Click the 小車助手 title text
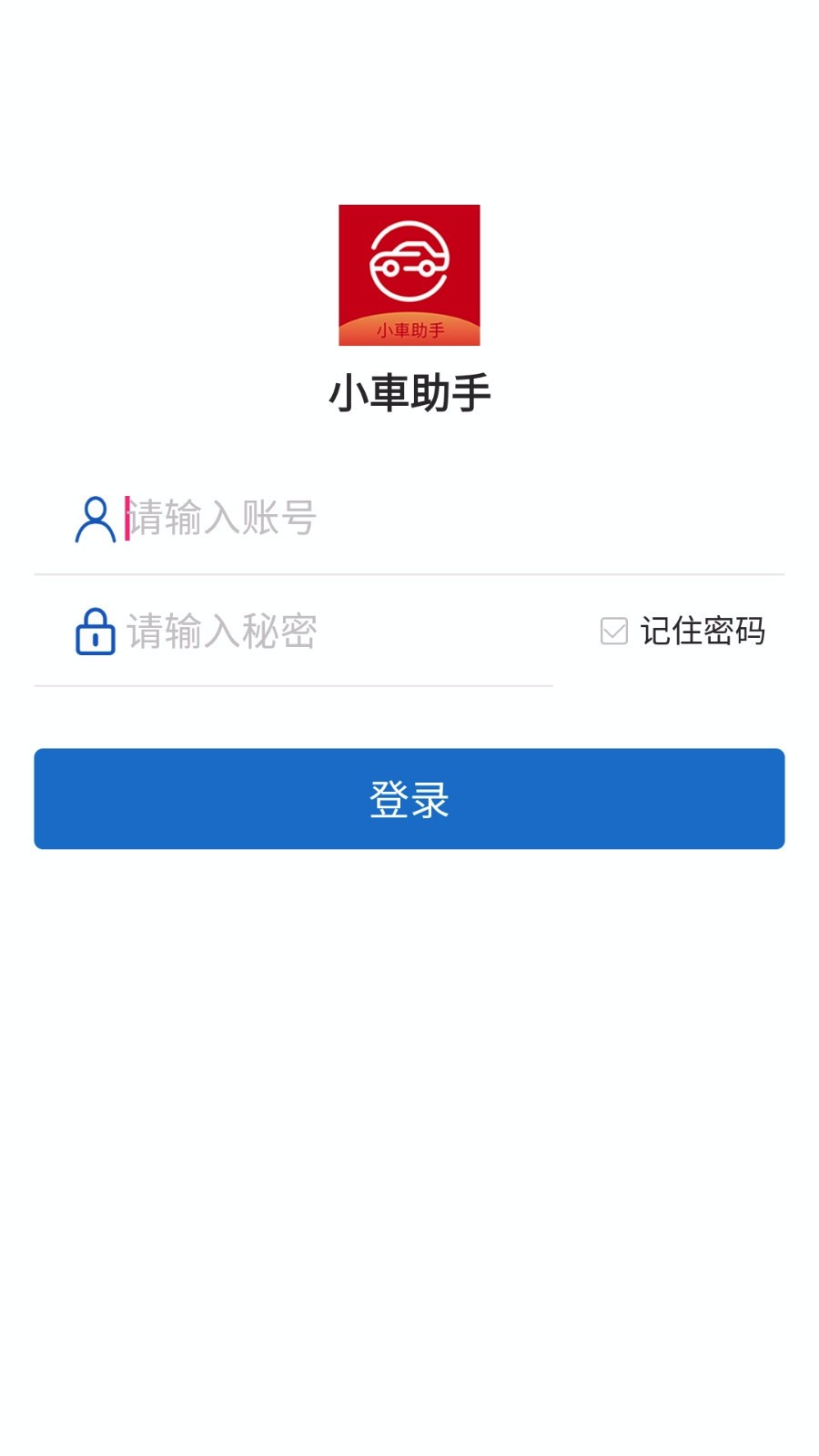Screen dimensions: 819x1456 click(x=409, y=393)
